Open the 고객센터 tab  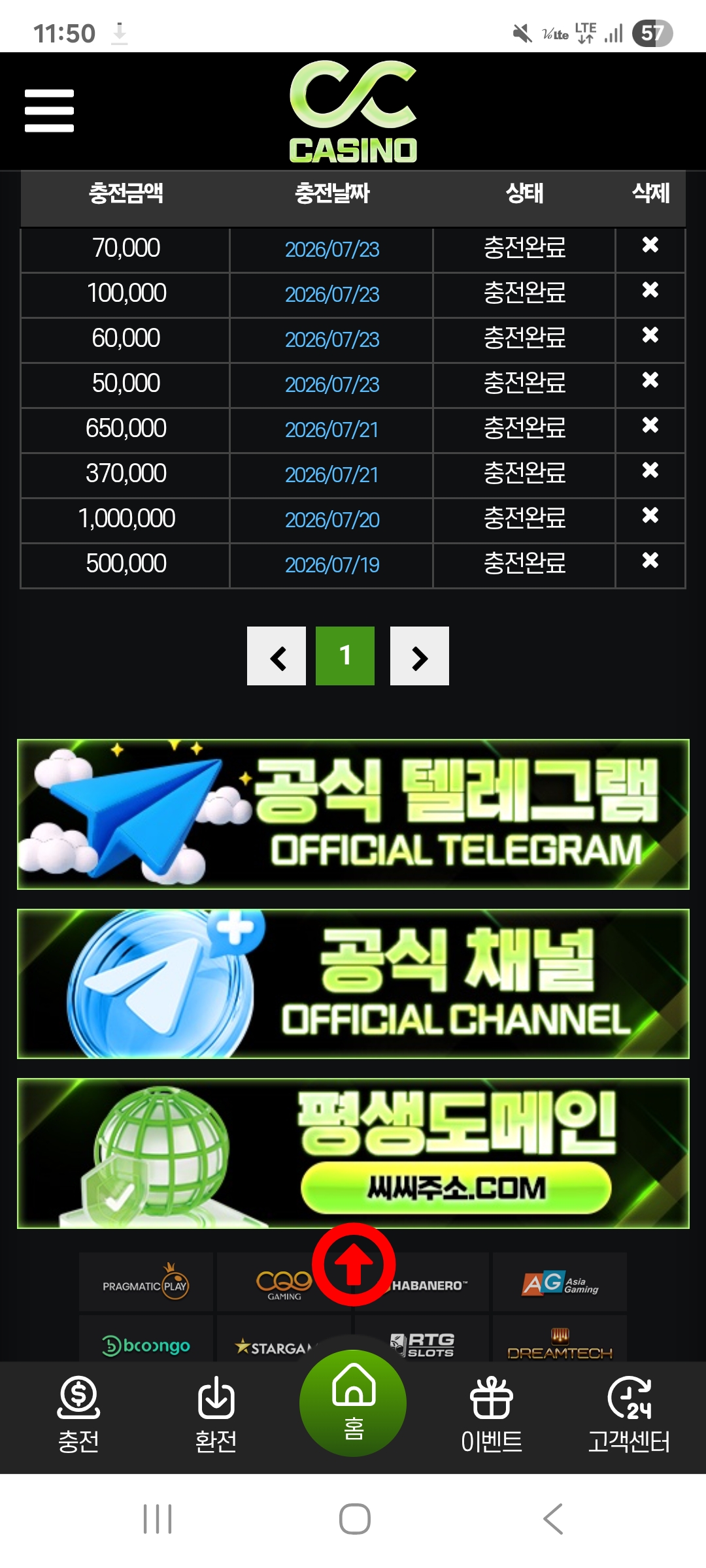tap(629, 1415)
